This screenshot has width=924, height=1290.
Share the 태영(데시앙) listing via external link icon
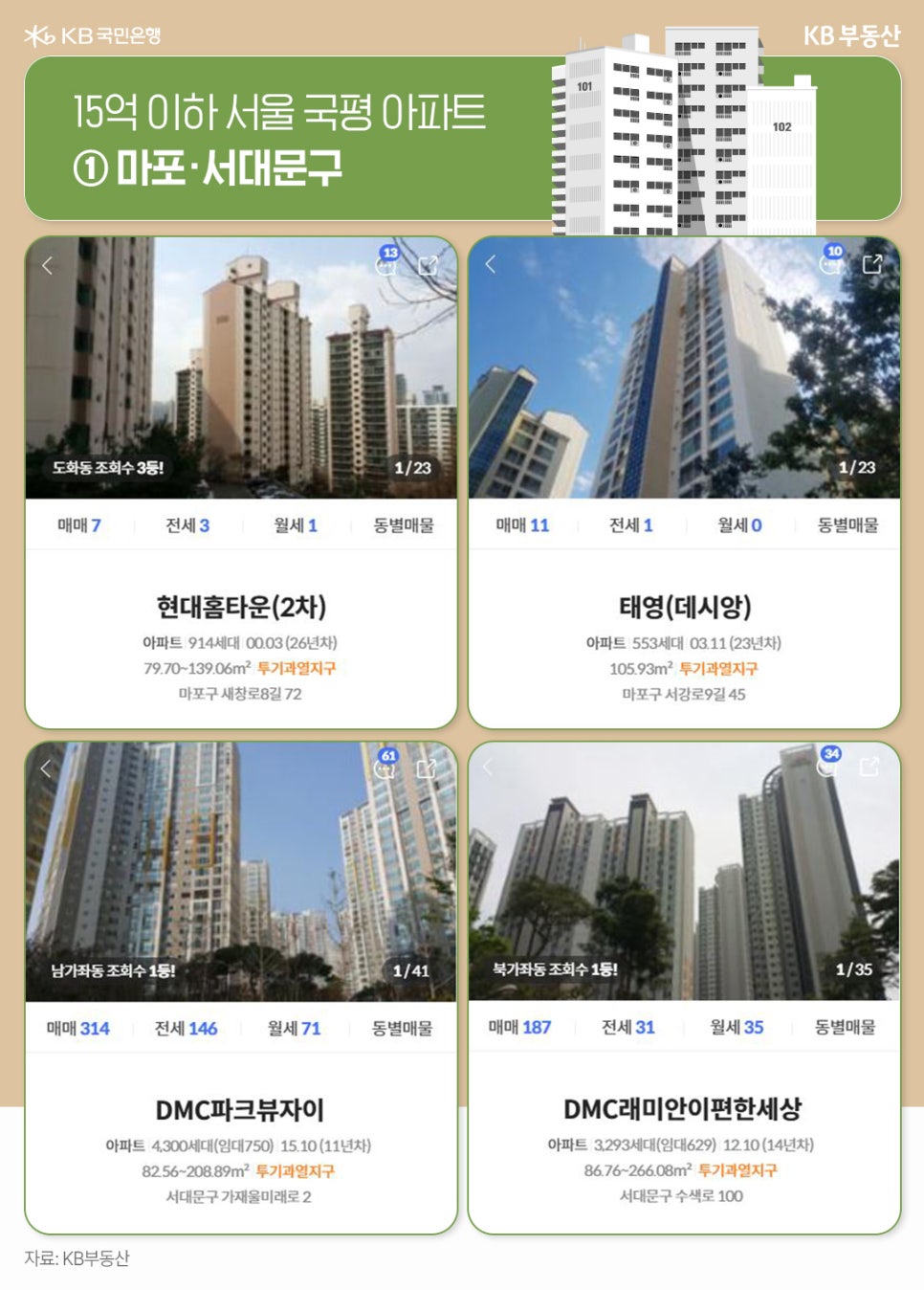pos(872,266)
